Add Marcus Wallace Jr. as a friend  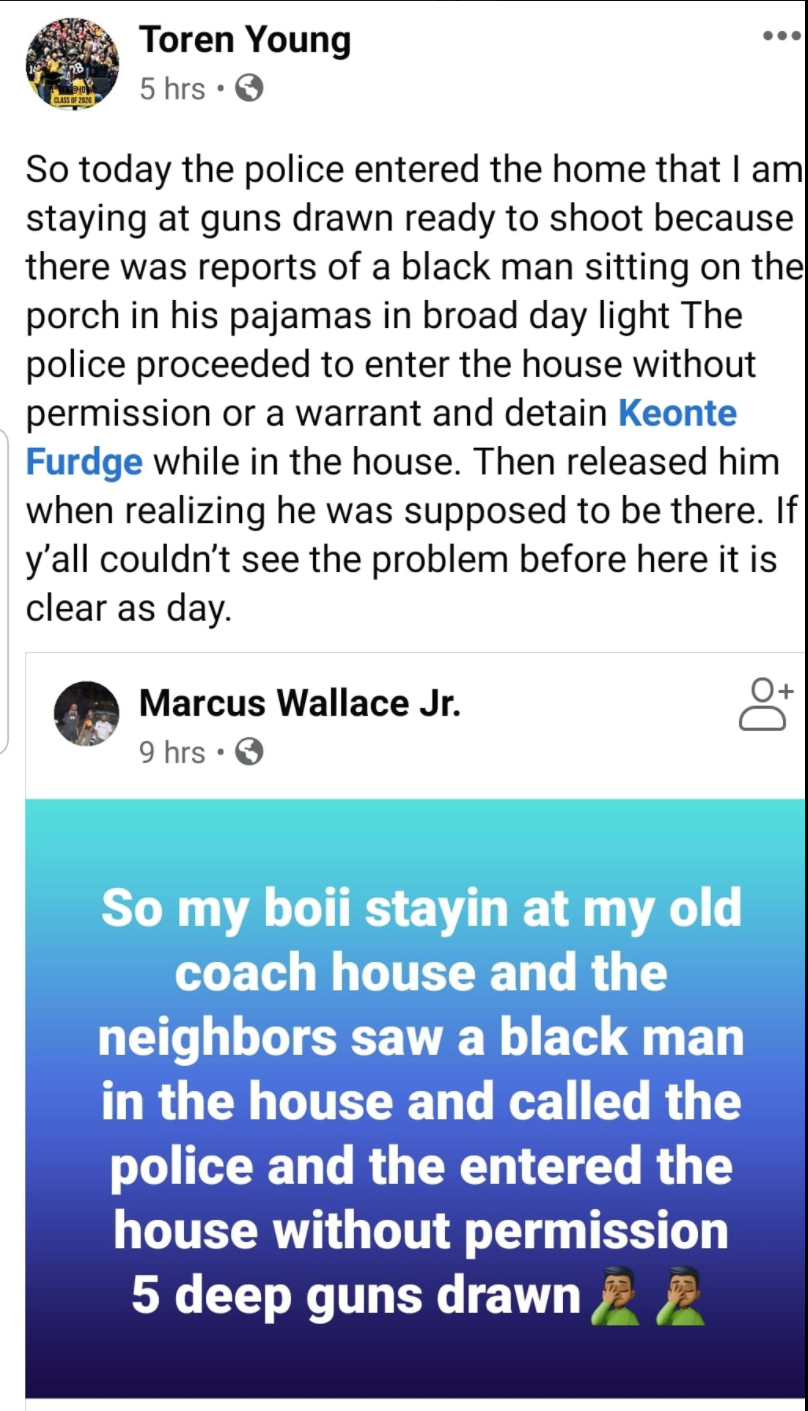point(765,705)
